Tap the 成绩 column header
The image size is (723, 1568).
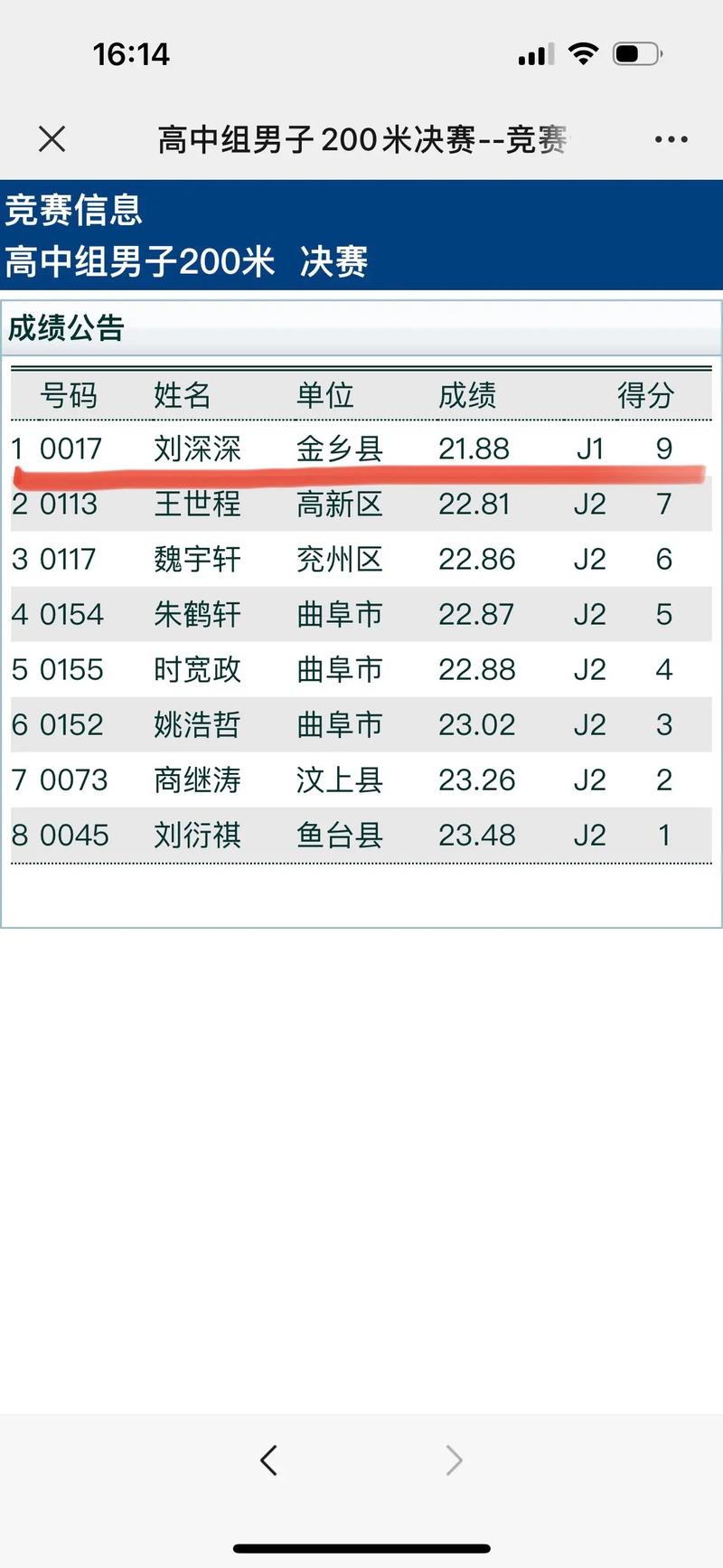pyautogui.click(x=465, y=395)
